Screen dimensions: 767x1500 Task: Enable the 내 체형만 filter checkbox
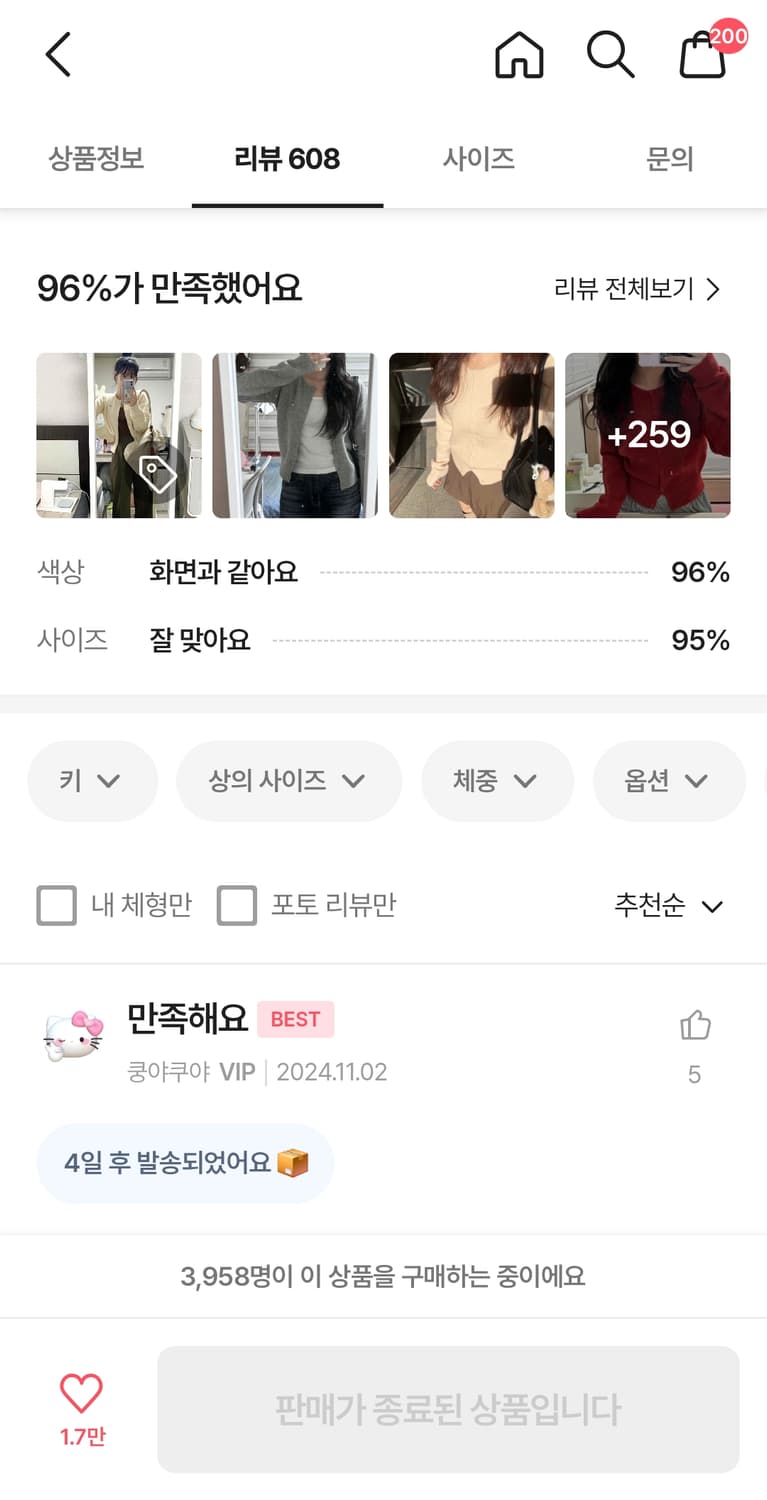tap(57, 906)
